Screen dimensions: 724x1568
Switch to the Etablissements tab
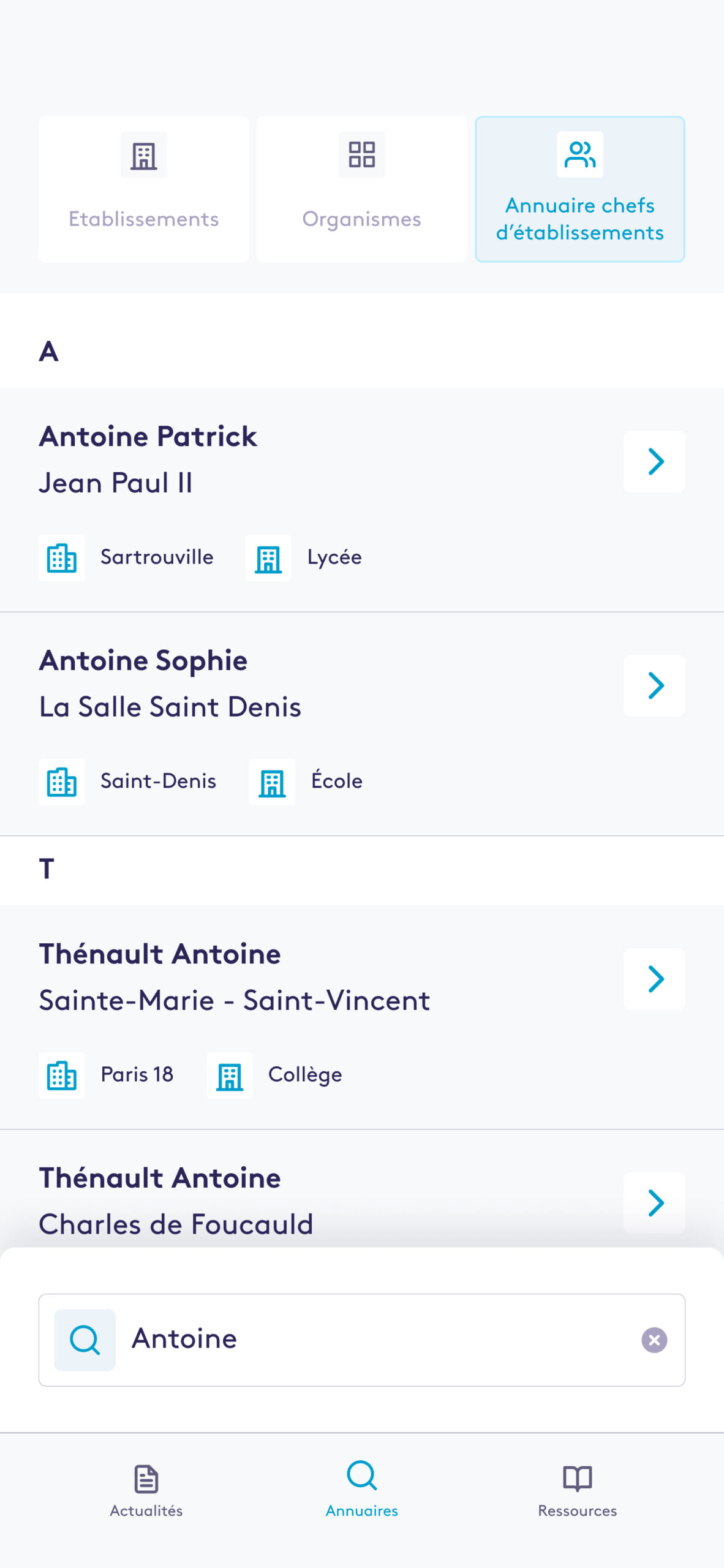pyautogui.click(x=143, y=190)
